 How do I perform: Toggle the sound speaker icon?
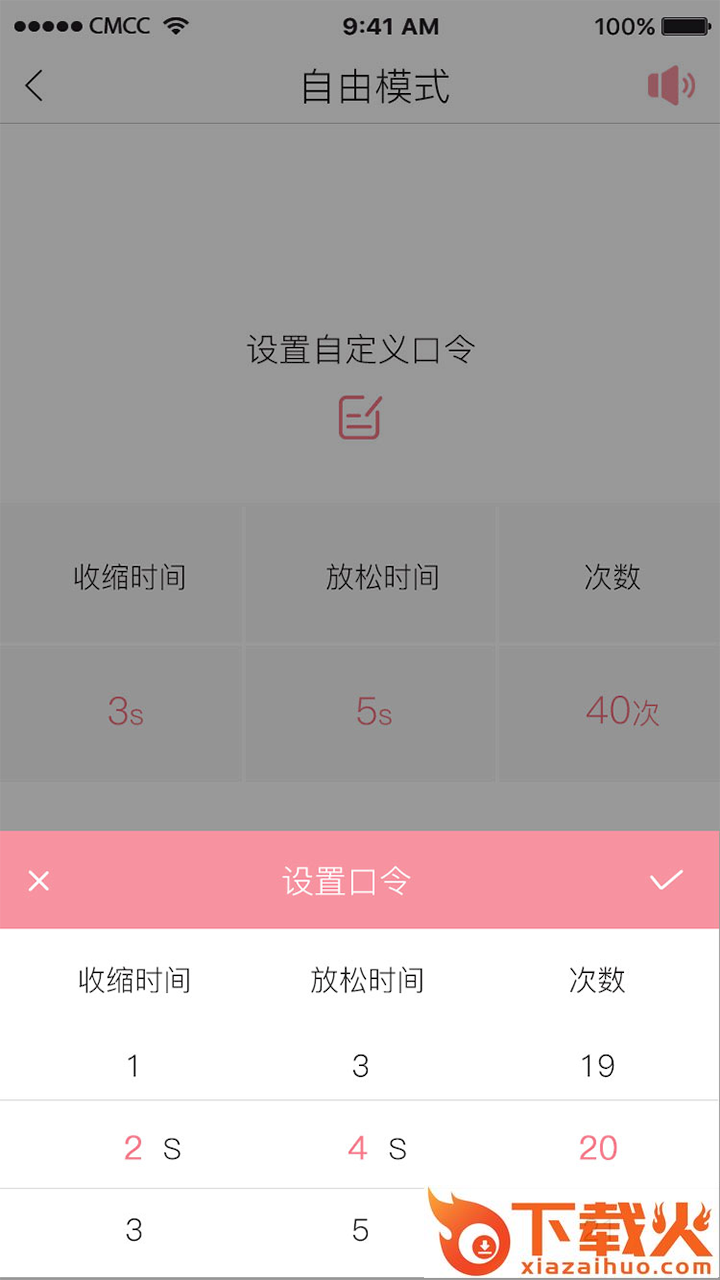point(670,86)
